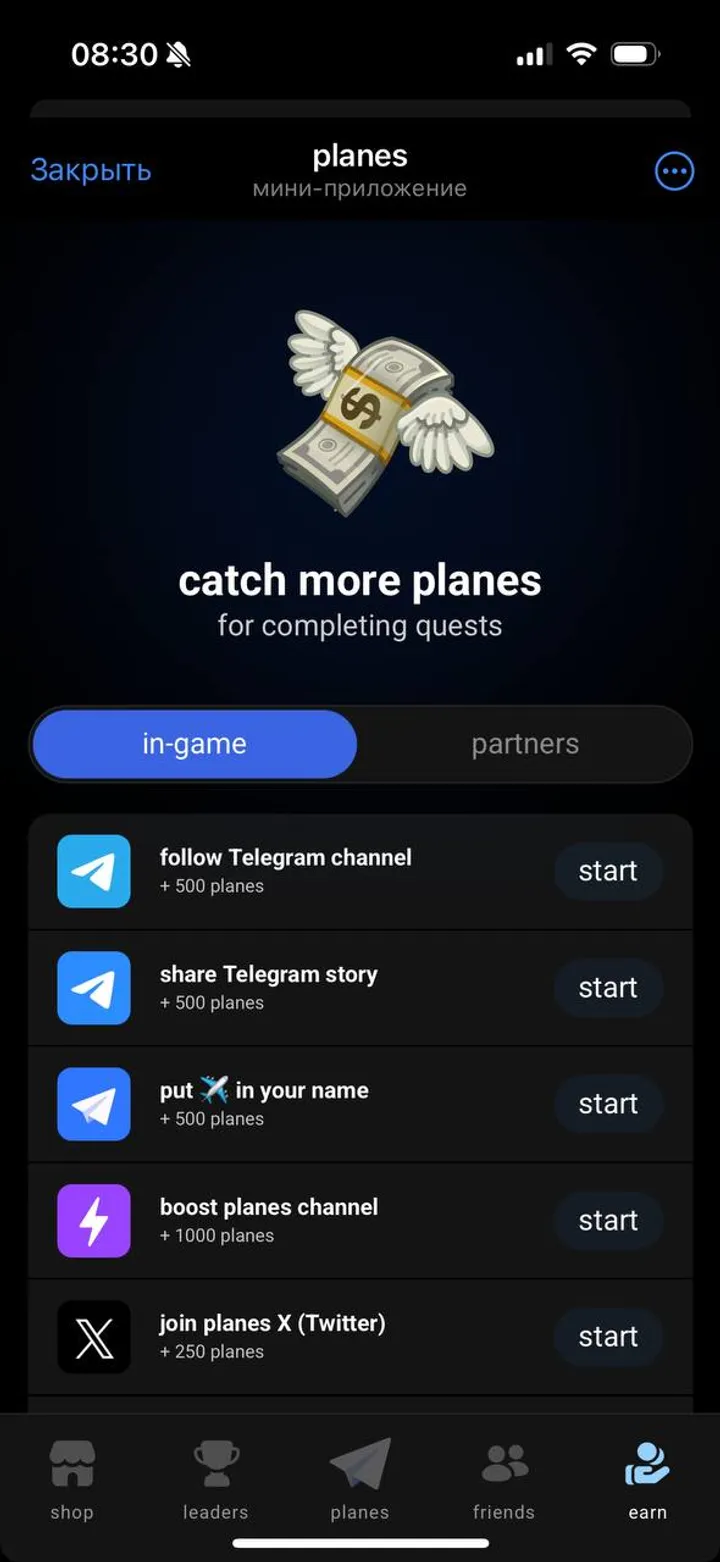The height and width of the screenshot is (1562, 720).
Task: Start the boost planes channel quest
Action: [x=607, y=1220]
